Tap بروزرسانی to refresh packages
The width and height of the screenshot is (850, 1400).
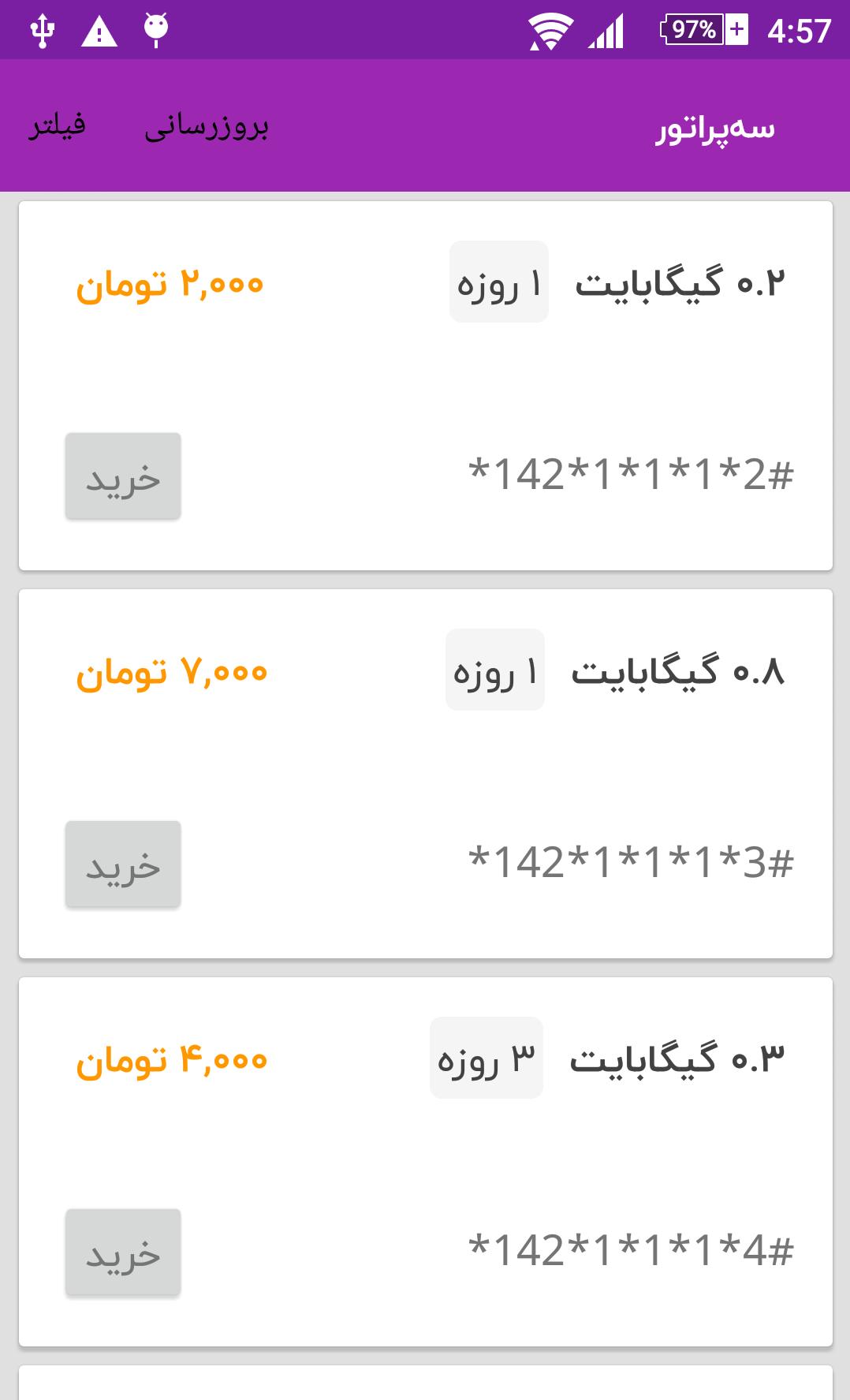click(207, 126)
